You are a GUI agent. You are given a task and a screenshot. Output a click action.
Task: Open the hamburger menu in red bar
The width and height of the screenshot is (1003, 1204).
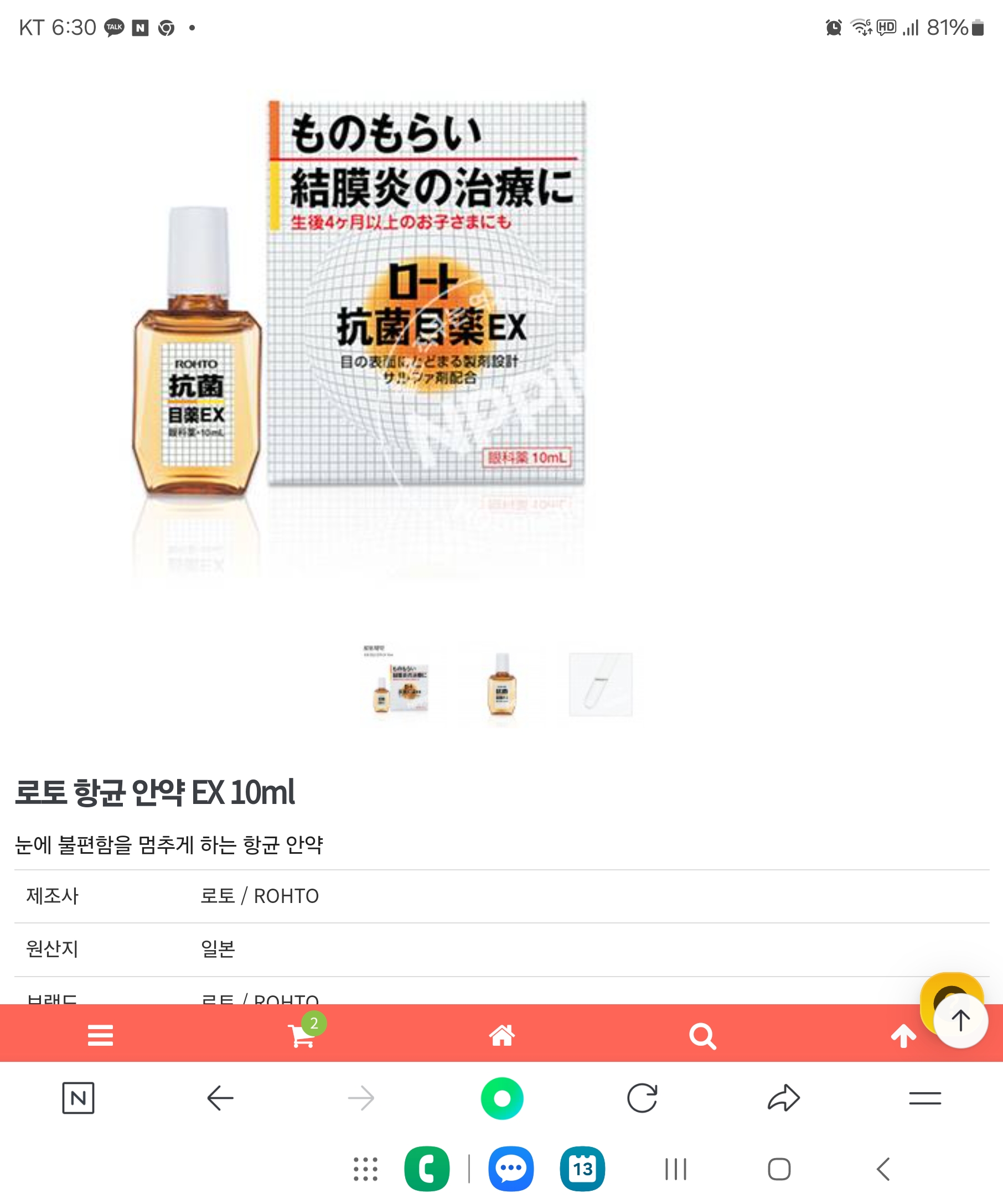coord(100,1035)
